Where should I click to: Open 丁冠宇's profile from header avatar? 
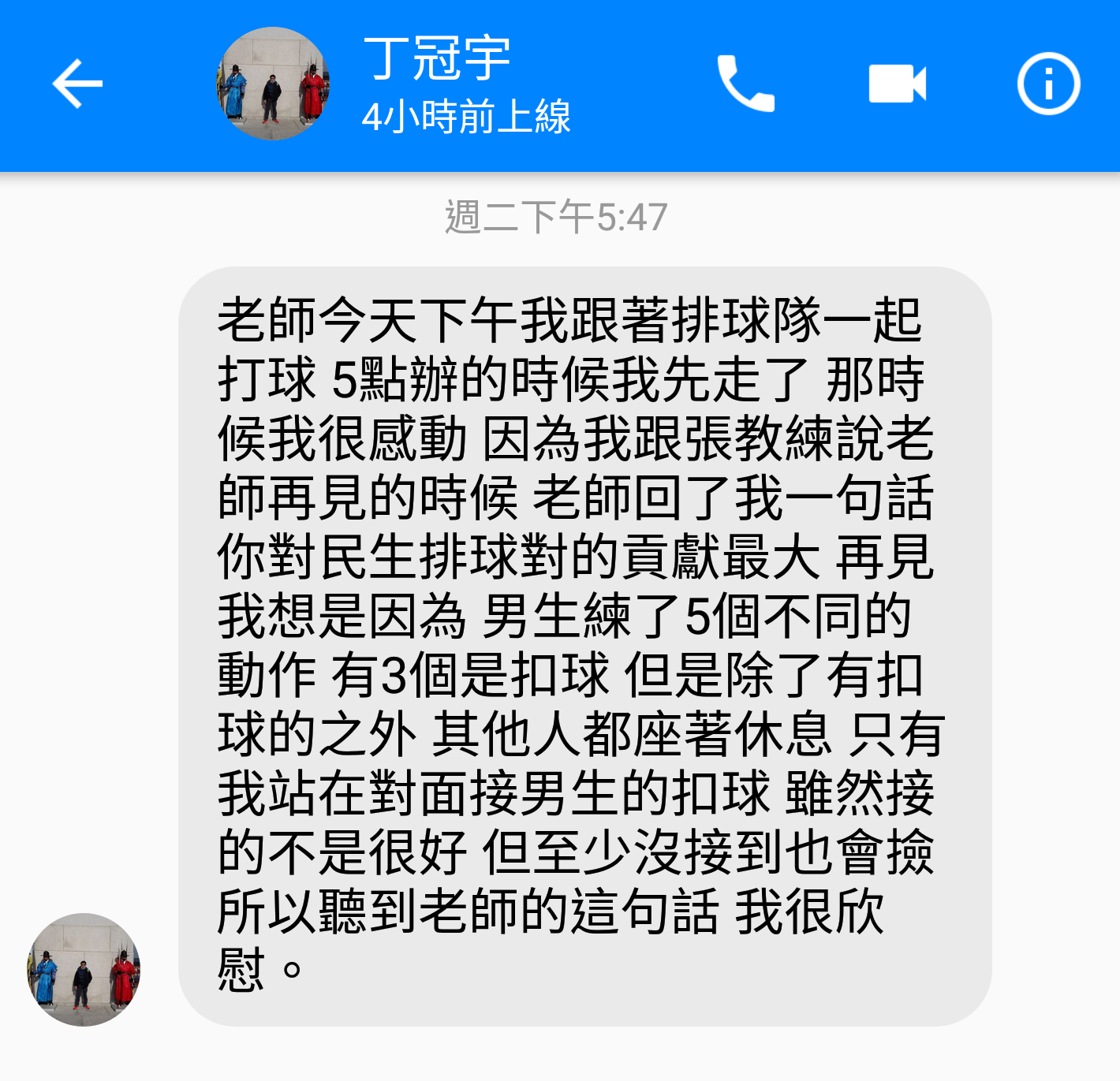pyautogui.click(x=273, y=84)
